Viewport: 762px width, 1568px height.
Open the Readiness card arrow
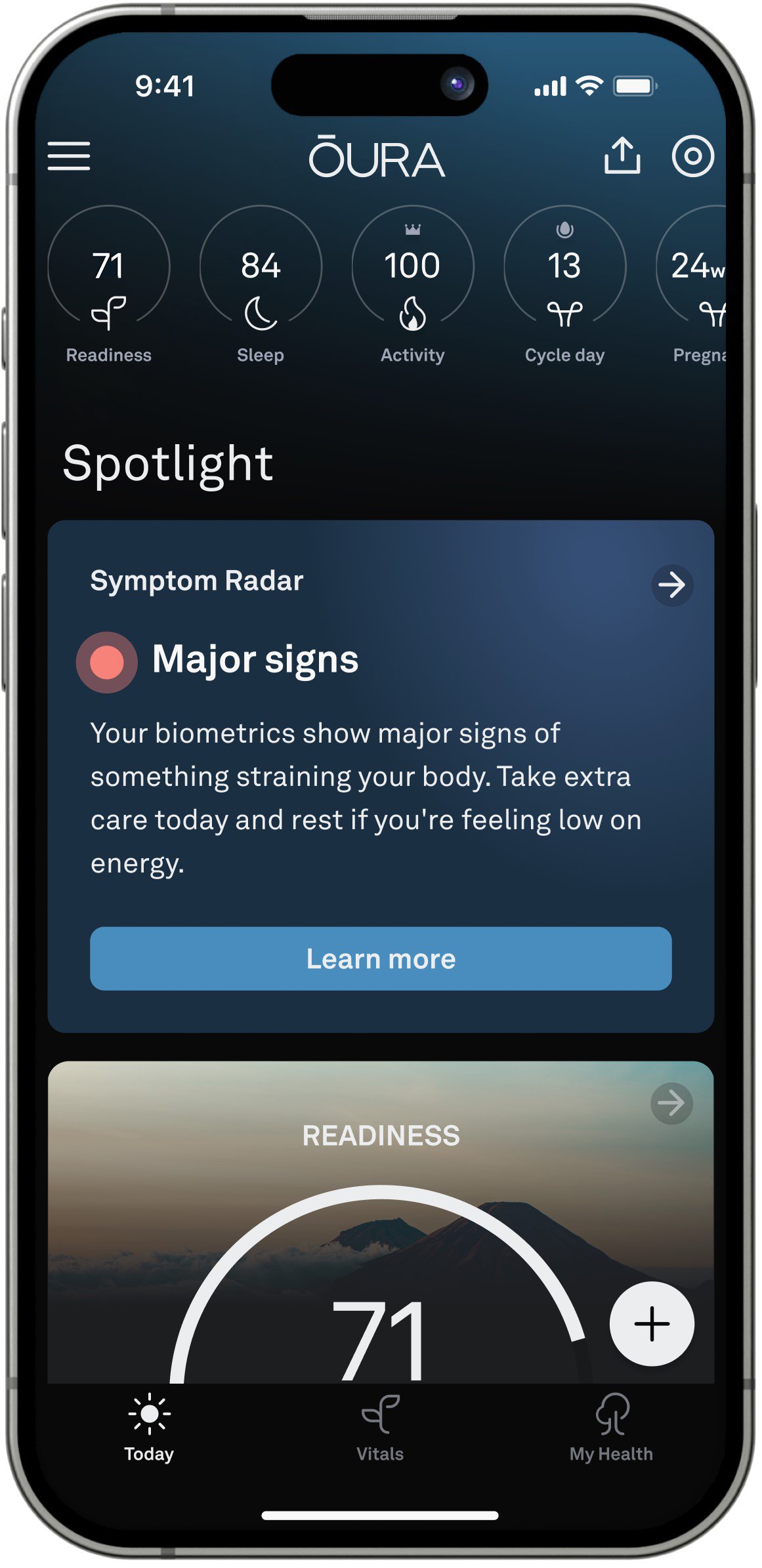tap(671, 1103)
